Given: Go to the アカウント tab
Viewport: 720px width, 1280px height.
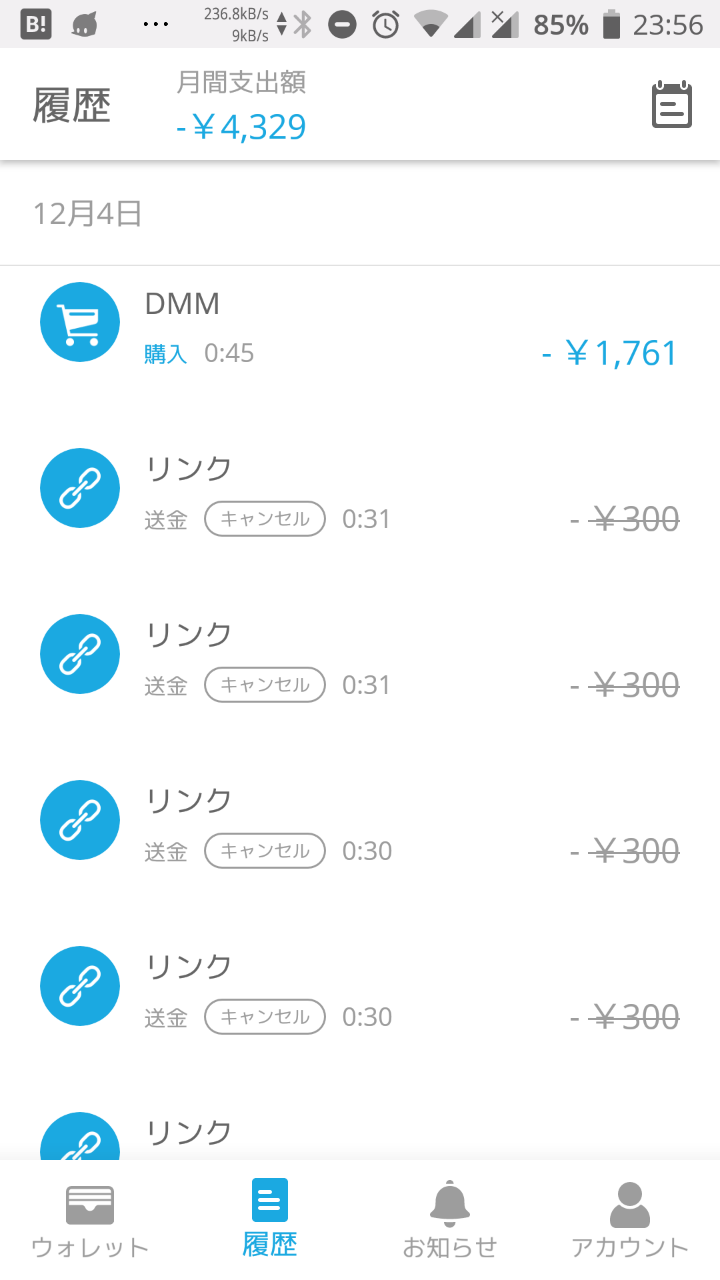Looking at the screenshot, I should [630, 1222].
